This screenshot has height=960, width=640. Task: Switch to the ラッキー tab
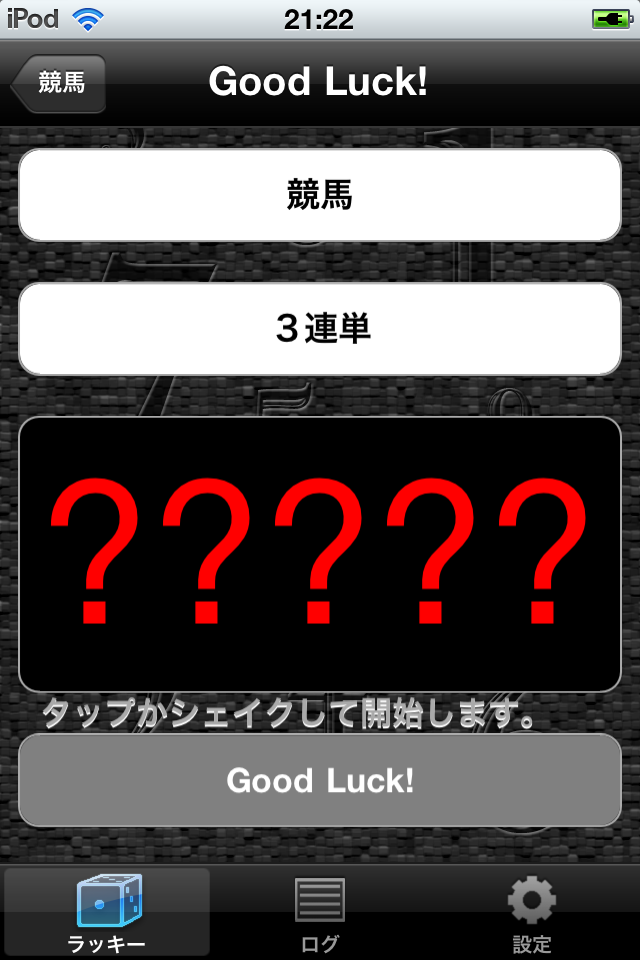[107, 912]
